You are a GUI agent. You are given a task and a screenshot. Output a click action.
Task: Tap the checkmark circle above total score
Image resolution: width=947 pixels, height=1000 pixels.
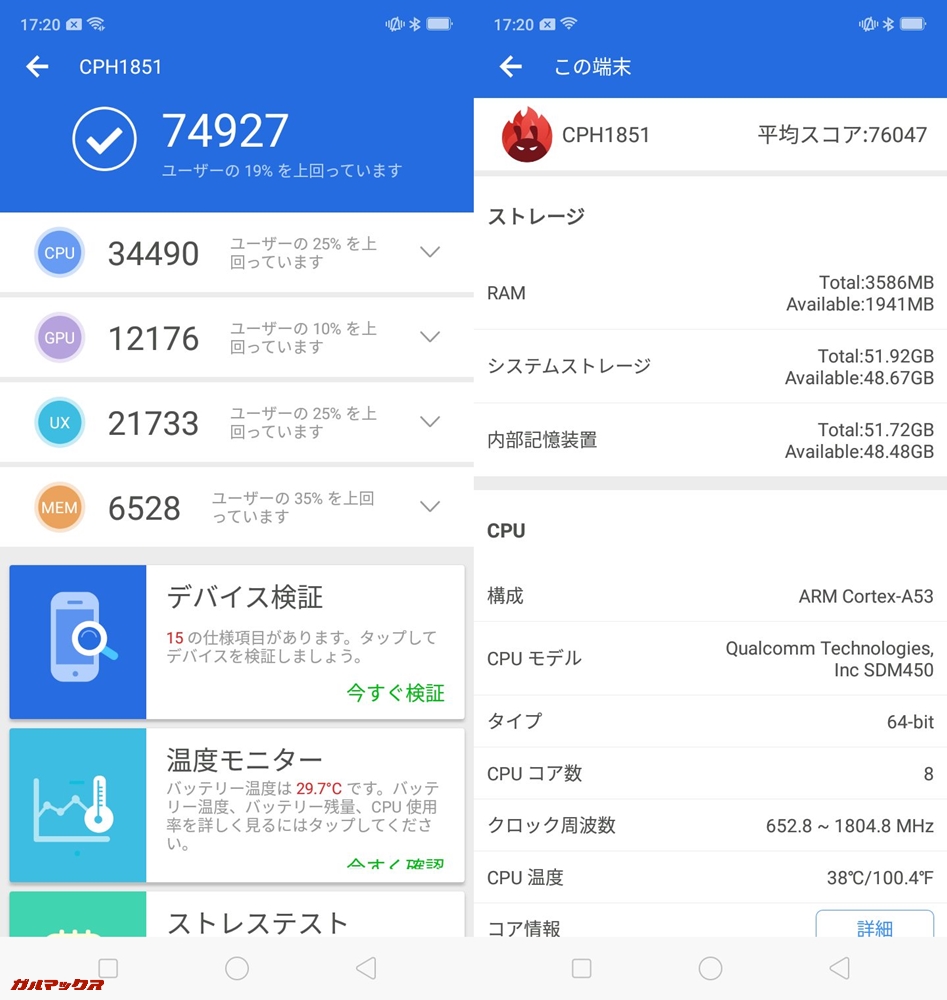point(104,140)
